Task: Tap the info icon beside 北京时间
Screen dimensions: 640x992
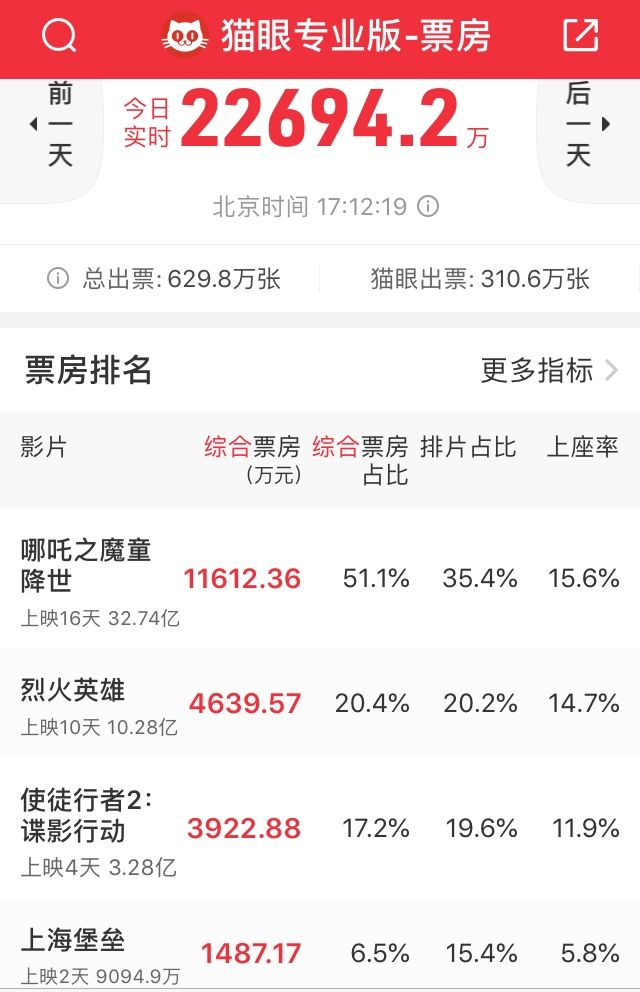Action: coord(428,206)
